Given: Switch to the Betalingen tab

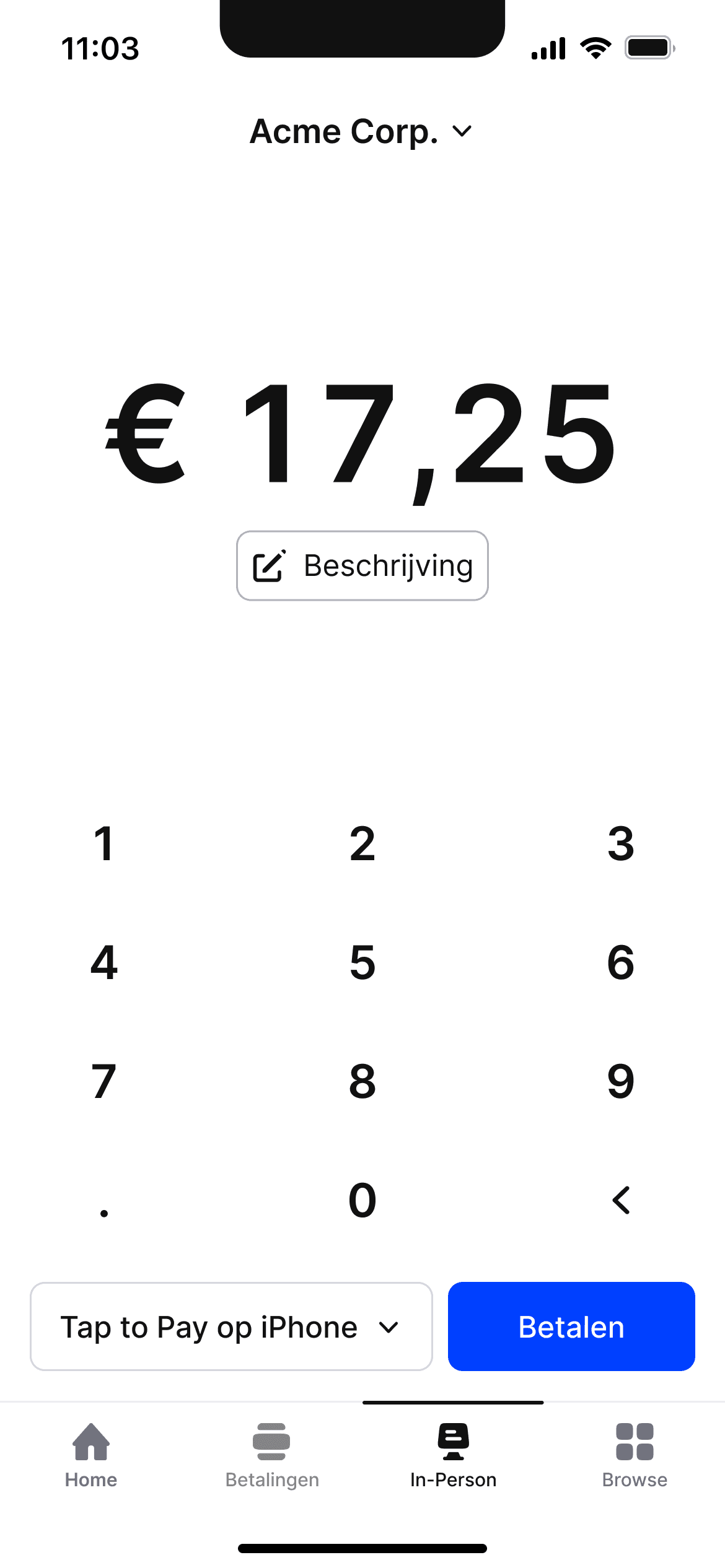Looking at the screenshot, I should tap(272, 1457).
